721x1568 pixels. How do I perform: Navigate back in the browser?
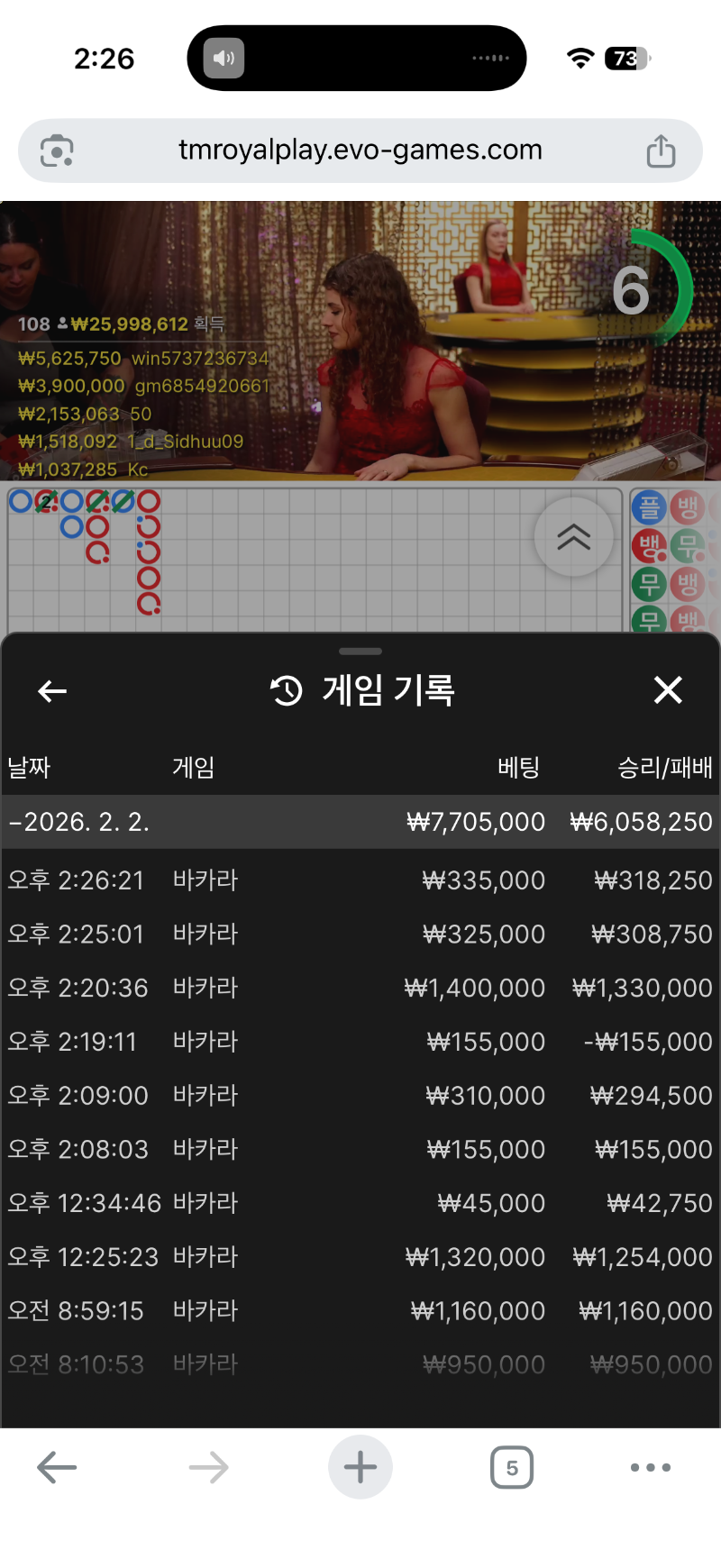[57, 1467]
